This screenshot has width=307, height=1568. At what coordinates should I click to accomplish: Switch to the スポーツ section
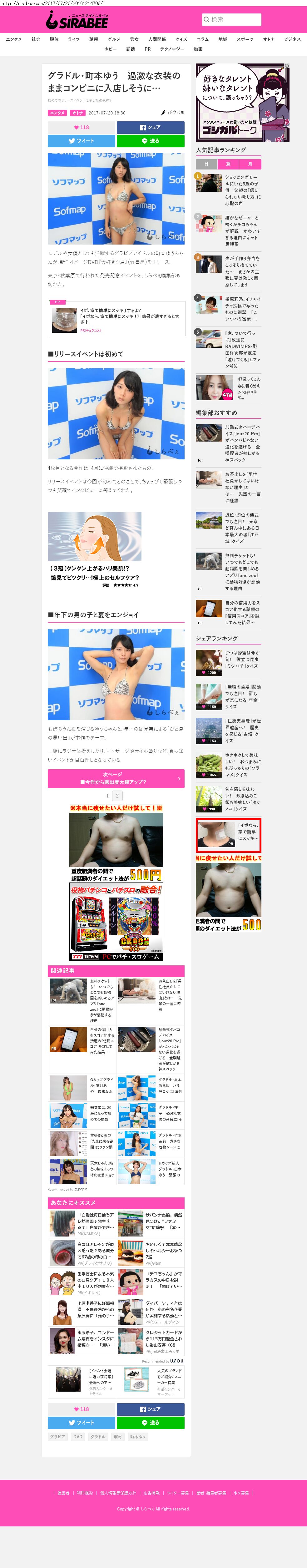pos(245,39)
